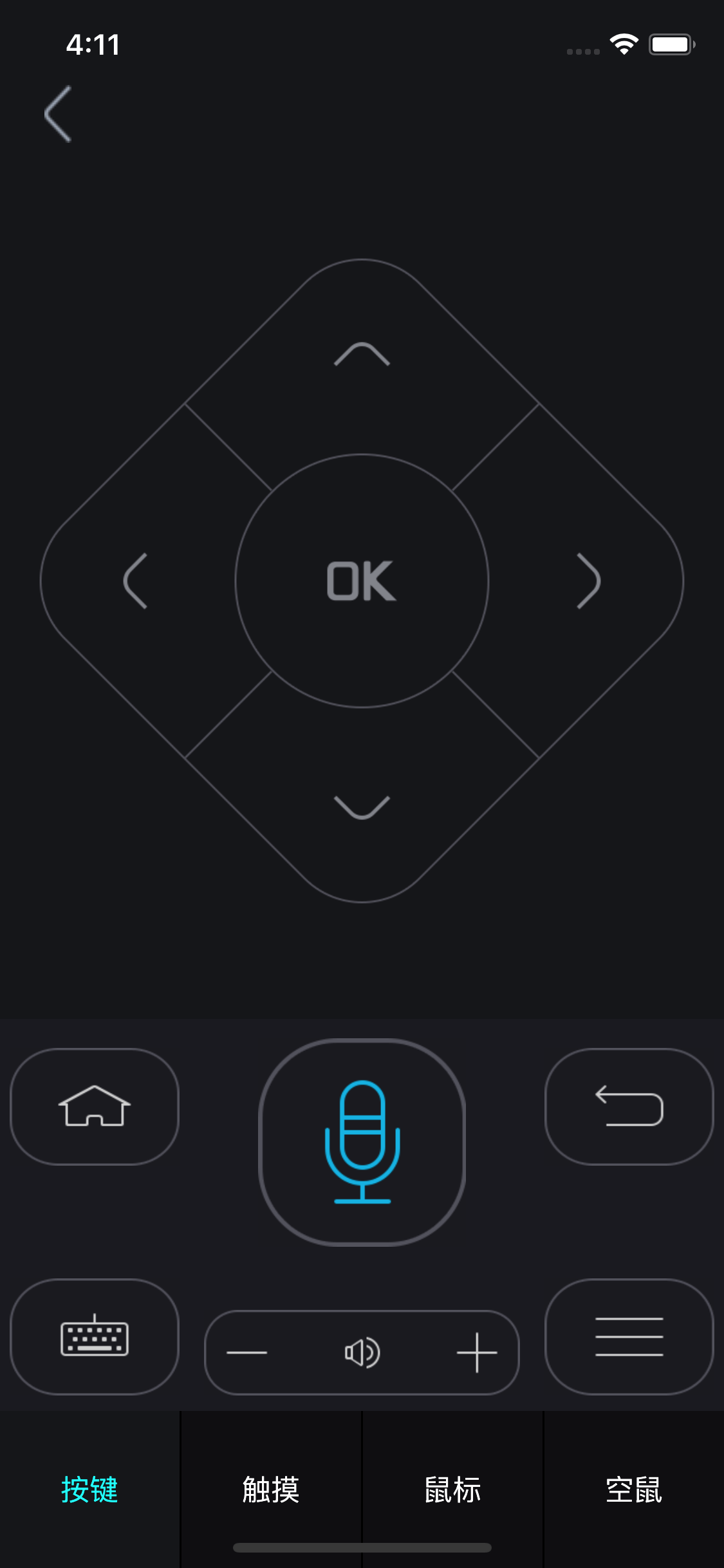The width and height of the screenshot is (724, 1568).
Task: Switch to the 触摸 tab
Action: (271, 1489)
